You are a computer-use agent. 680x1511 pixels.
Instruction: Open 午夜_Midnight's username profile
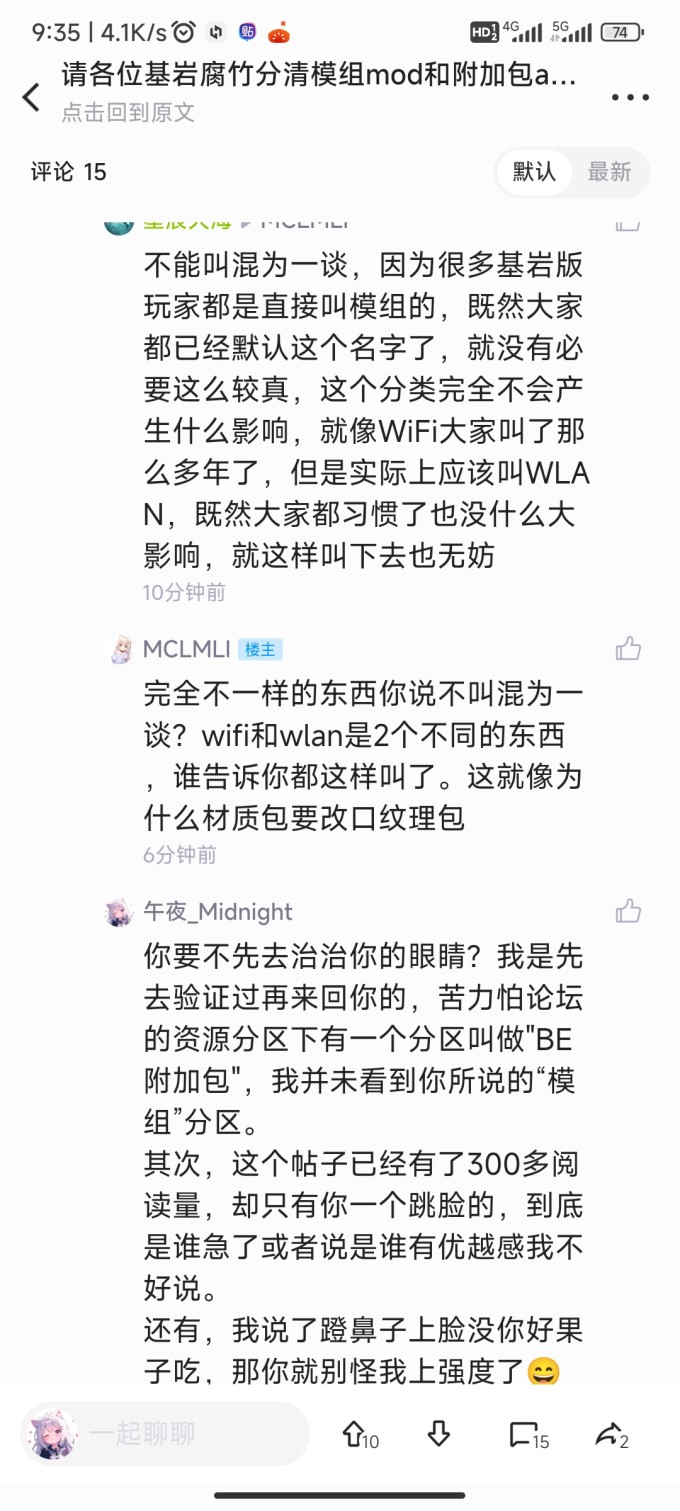pos(218,912)
